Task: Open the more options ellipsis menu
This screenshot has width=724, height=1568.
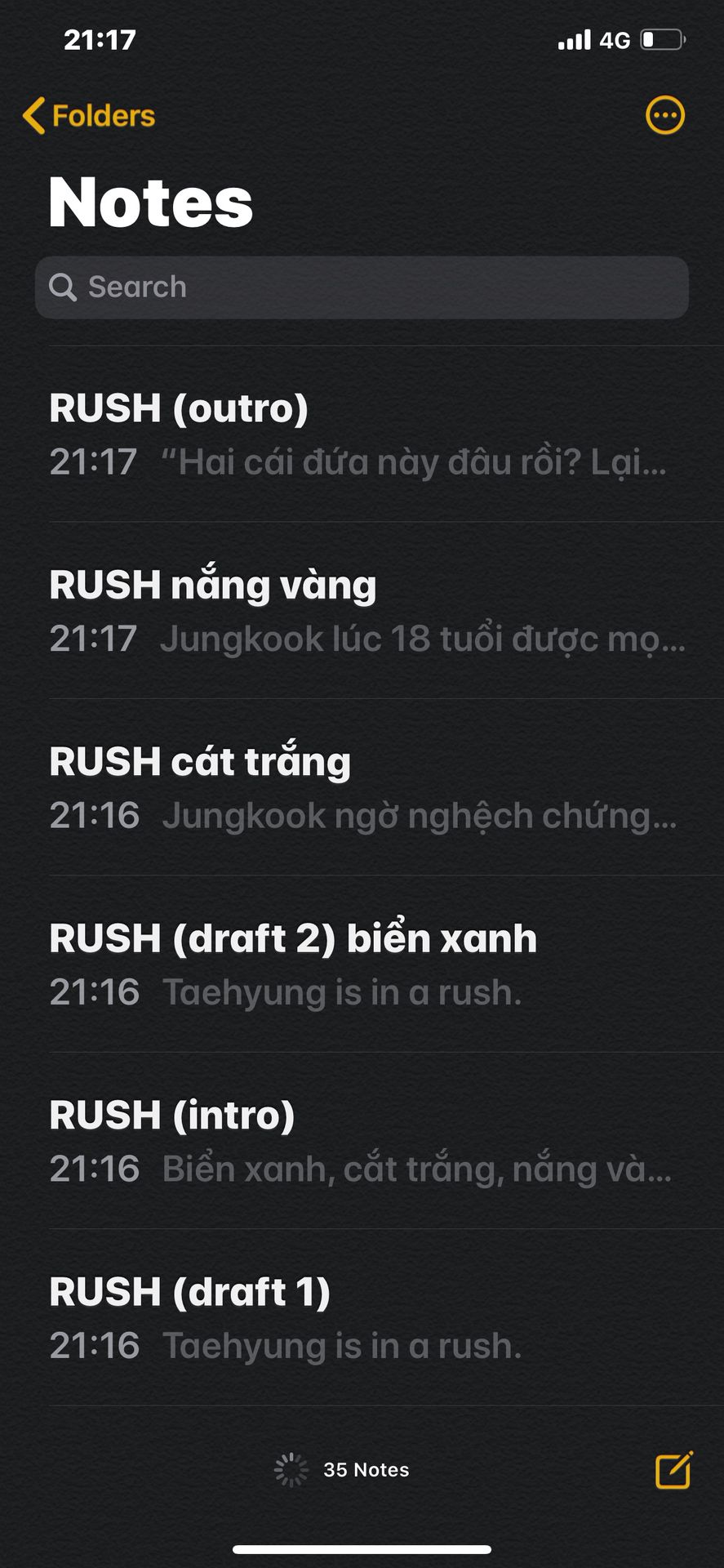Action: coord(664,115)
